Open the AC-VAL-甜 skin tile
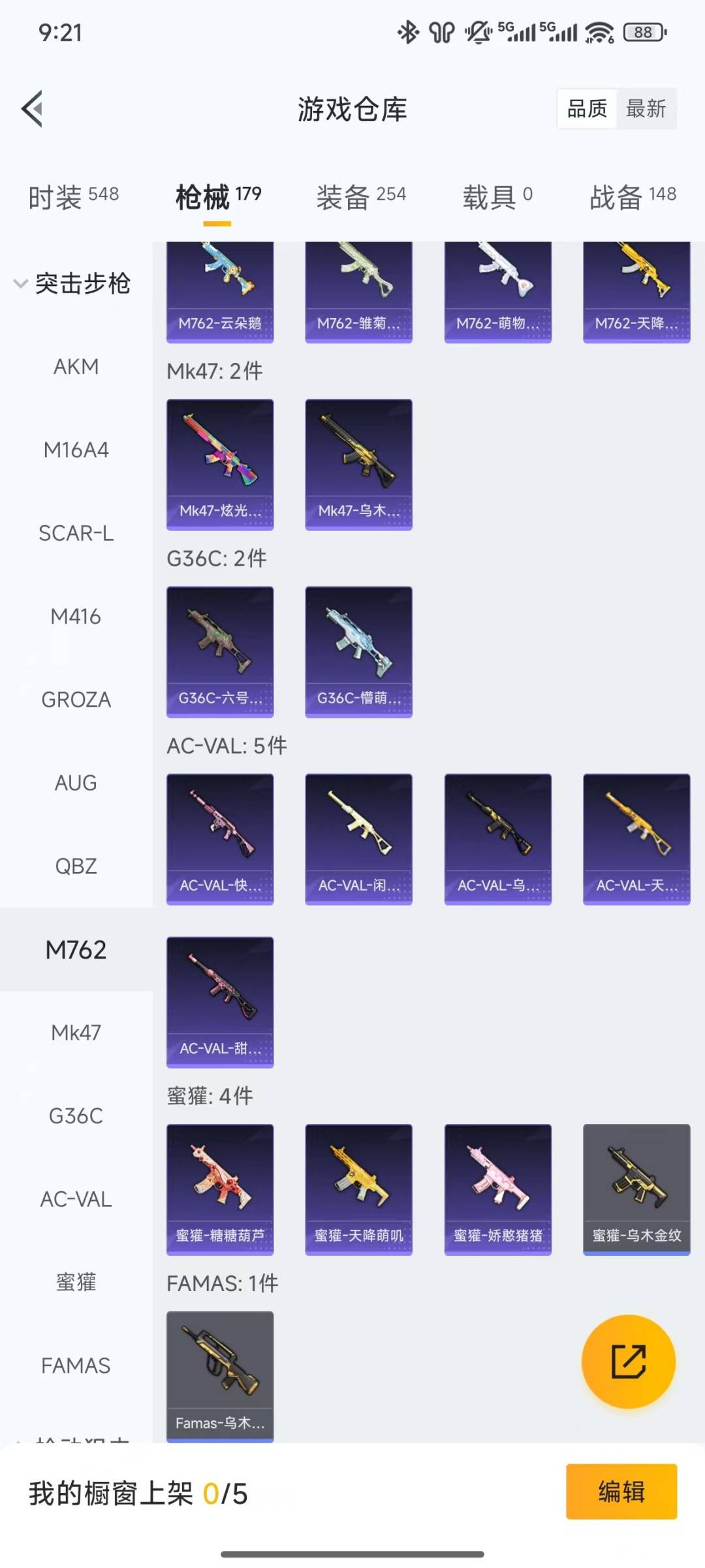Image resolution: width=705 pixels, height=1568 pixels. point(220,1002)
